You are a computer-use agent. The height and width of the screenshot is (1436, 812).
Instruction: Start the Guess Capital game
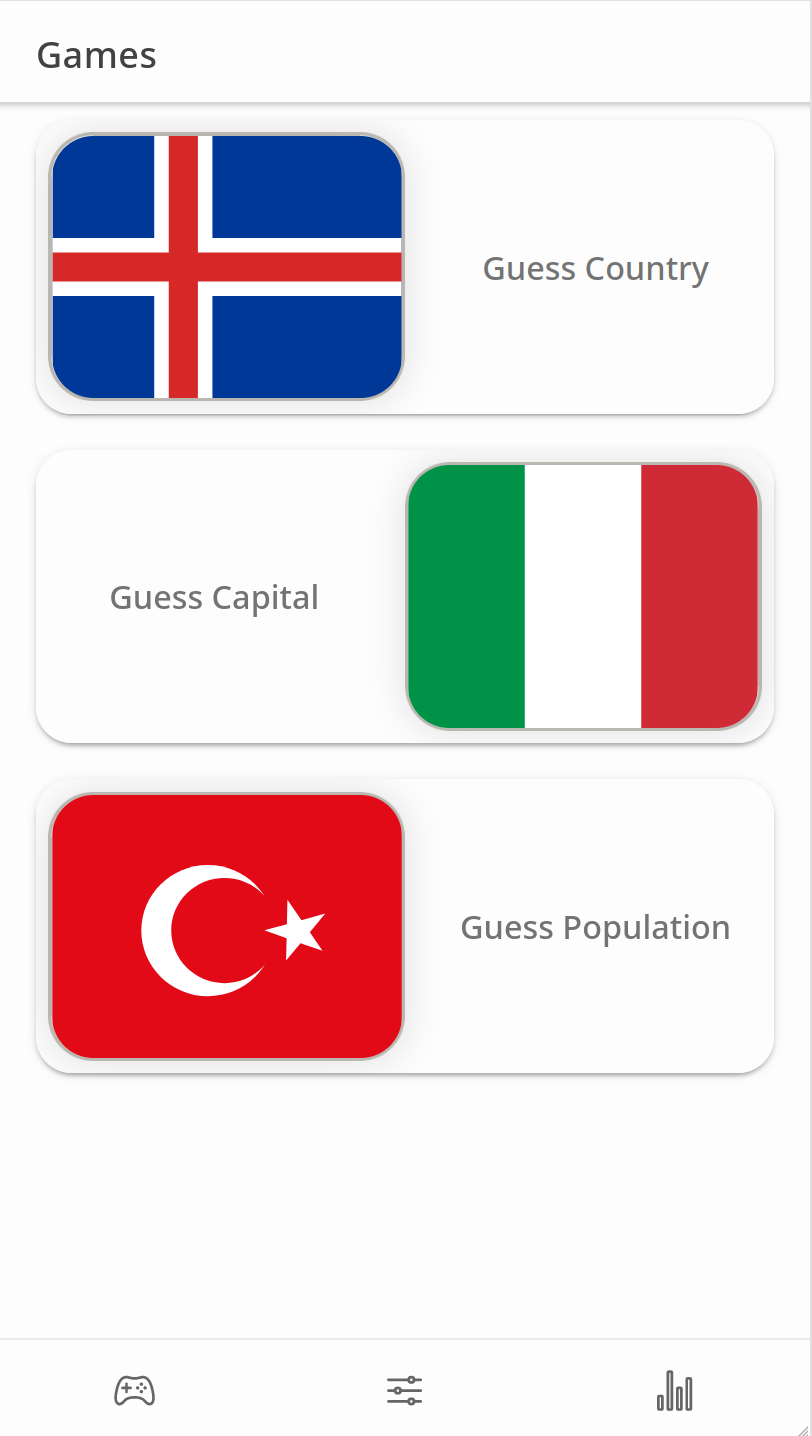click(214, 597)
